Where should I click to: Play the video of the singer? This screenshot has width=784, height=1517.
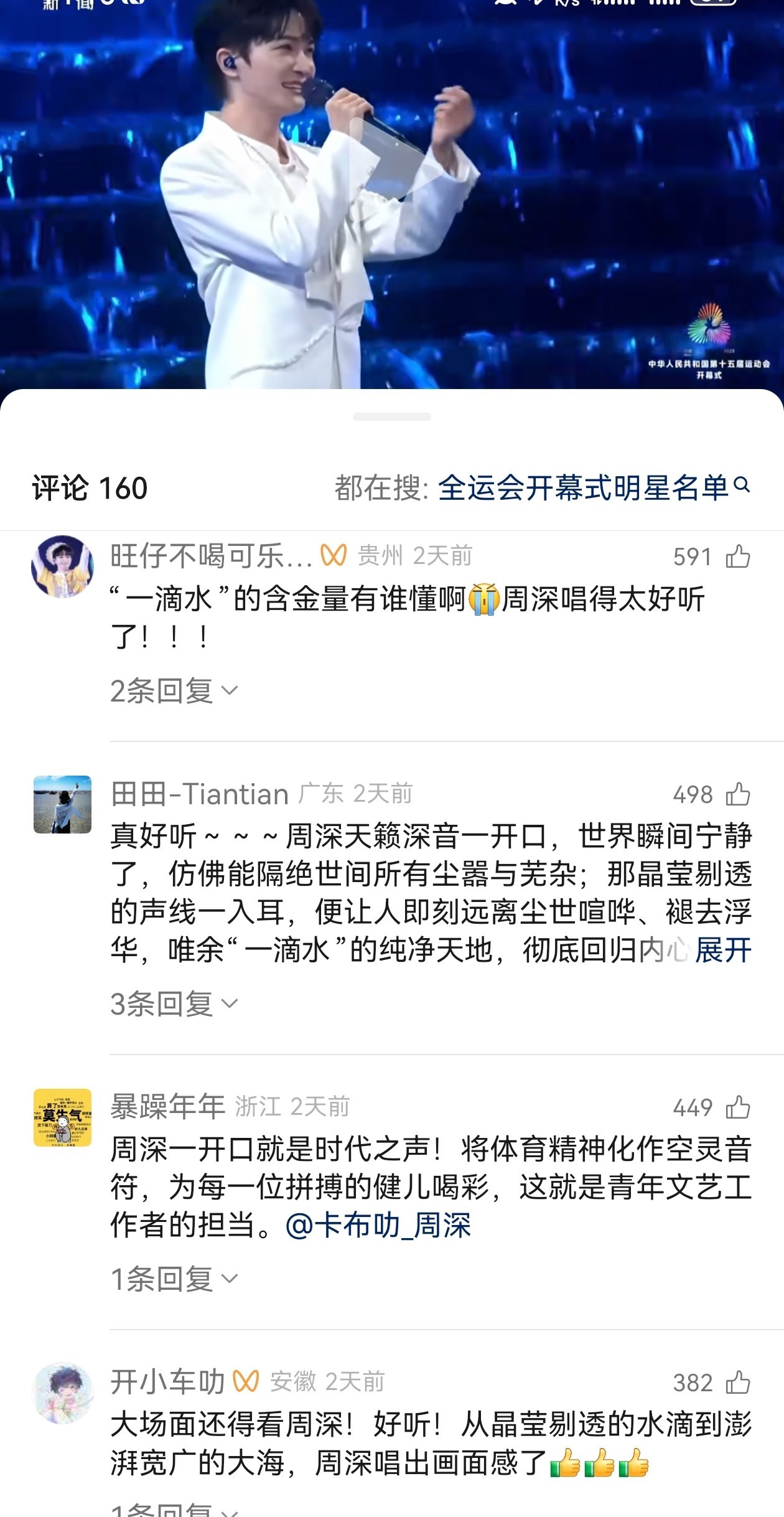coord(392,168)
